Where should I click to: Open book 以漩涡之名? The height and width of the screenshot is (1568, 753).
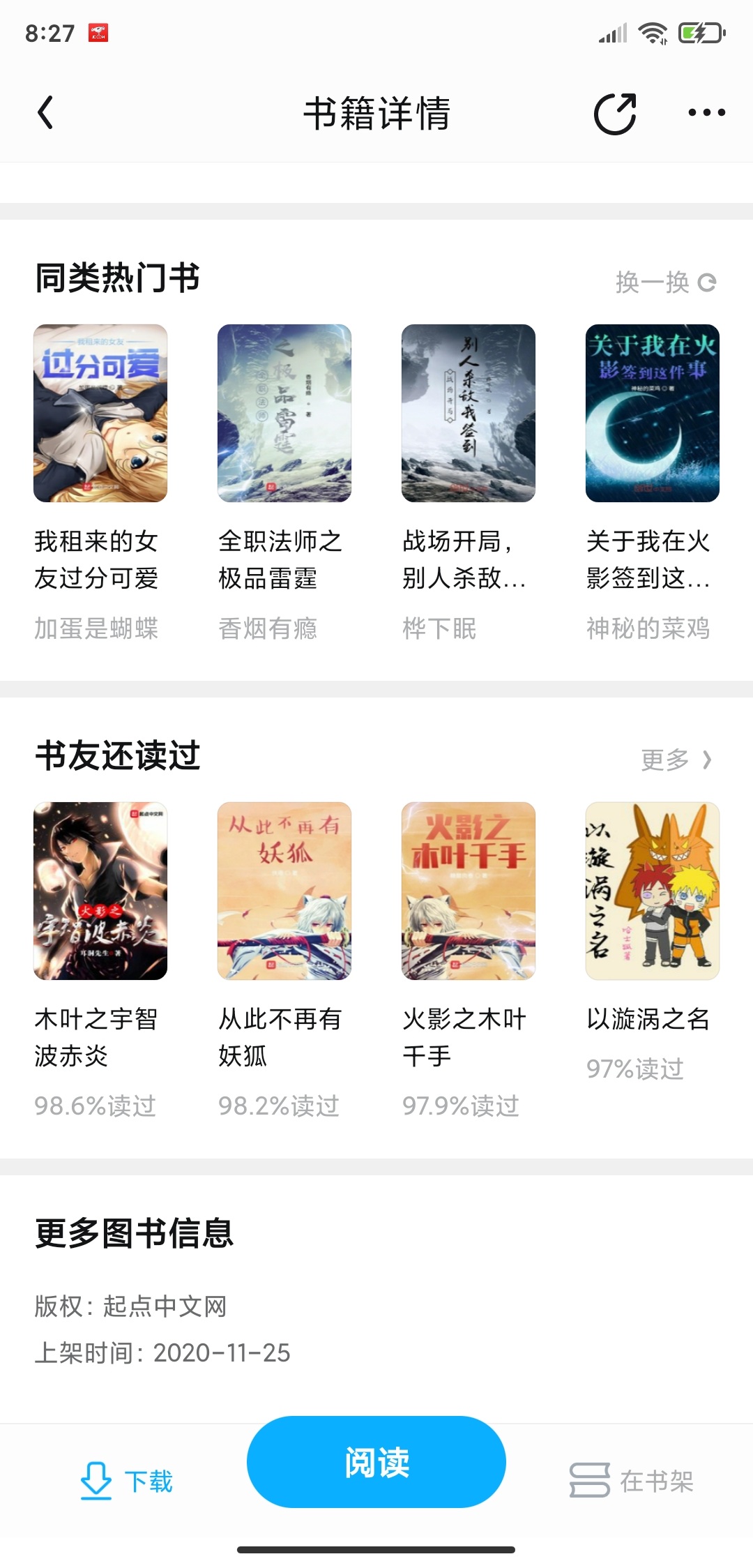(653, 891)
